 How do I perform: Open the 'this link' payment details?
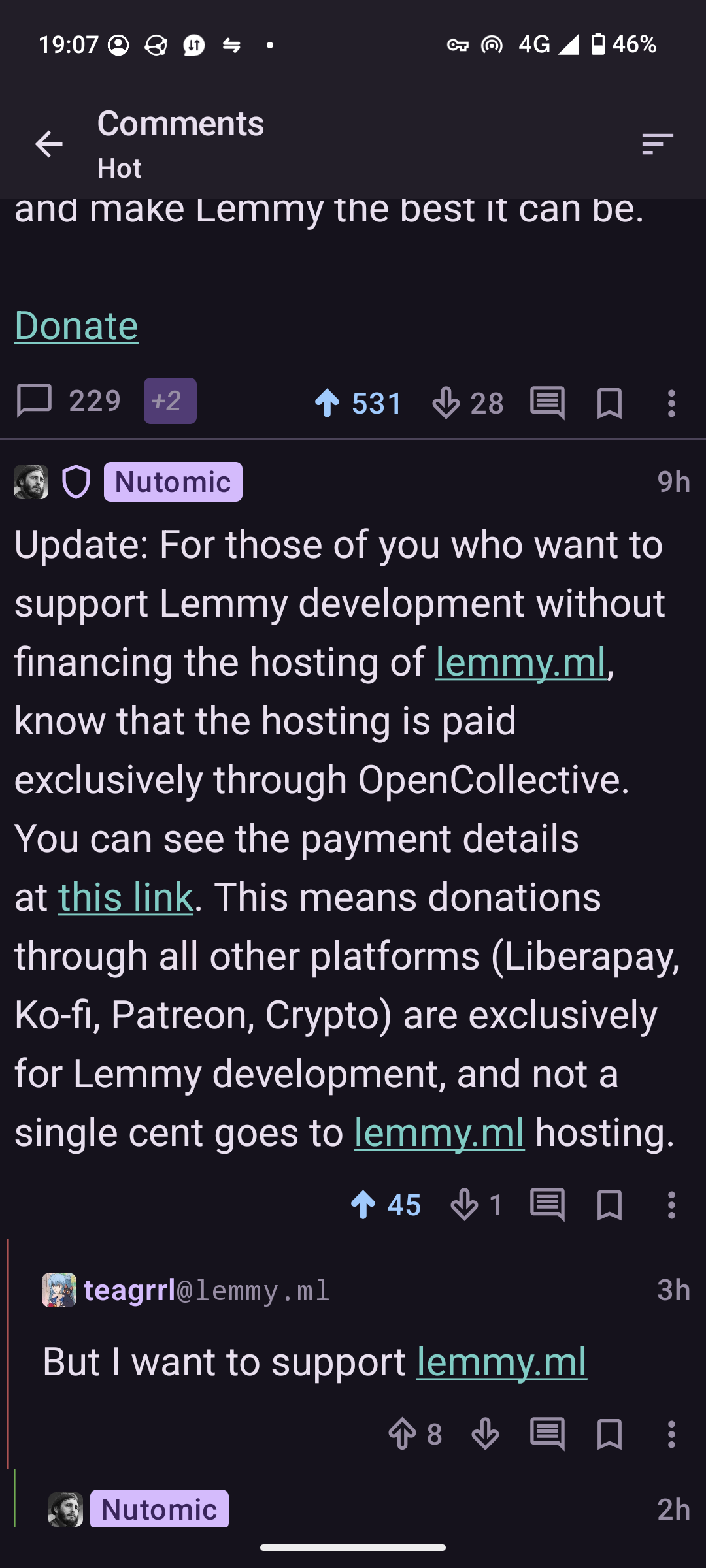coord(126,897)
